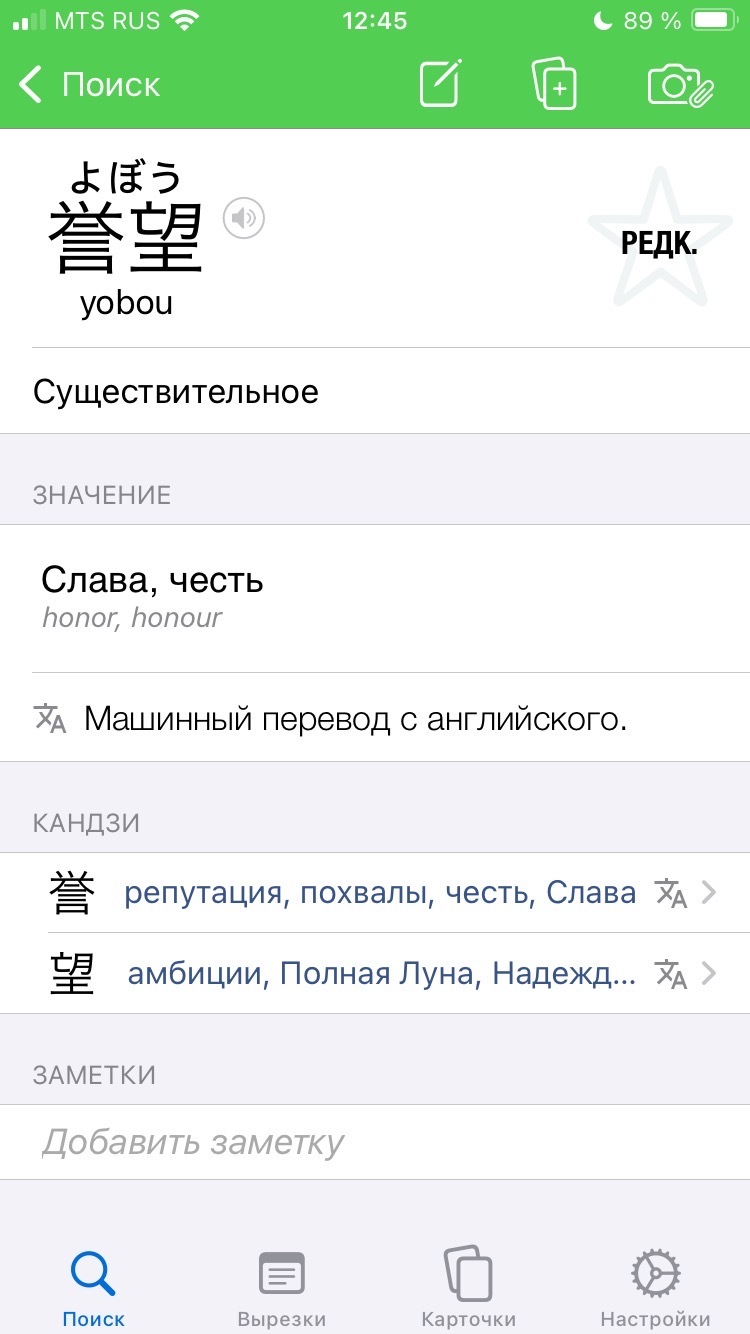750x1334 pixels.
Task: Go back to Поиск results
Action: click(90, 85)
